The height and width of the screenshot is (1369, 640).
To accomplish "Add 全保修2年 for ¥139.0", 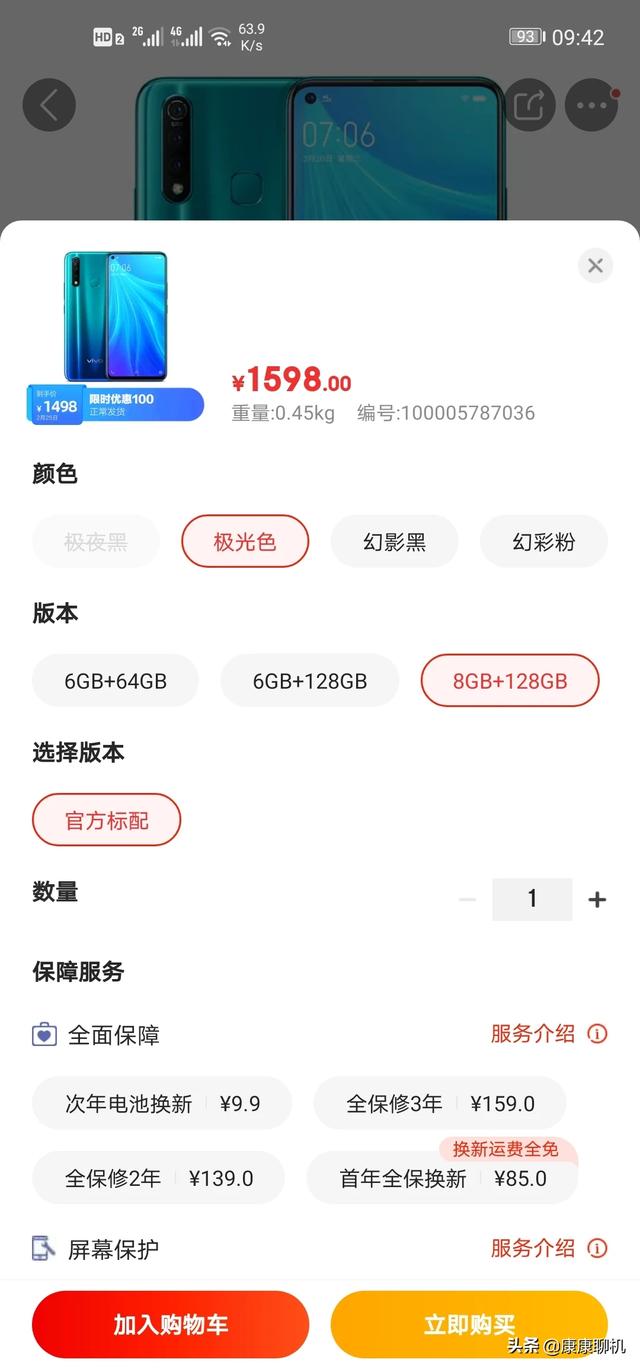I will tap(159, 1178).
